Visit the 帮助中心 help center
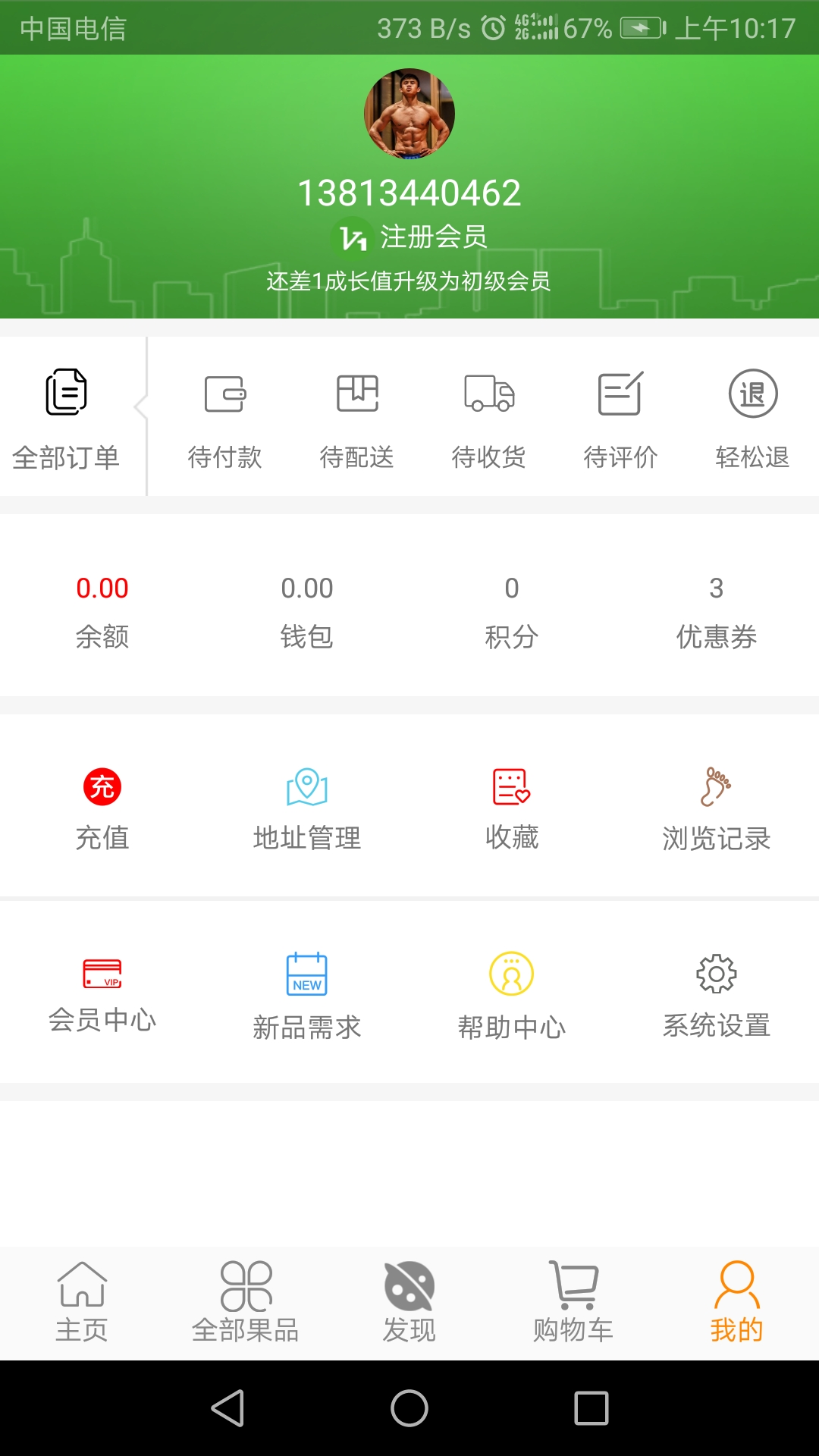This screenshot has height=1456, width=819. click(x=512, y=993)
